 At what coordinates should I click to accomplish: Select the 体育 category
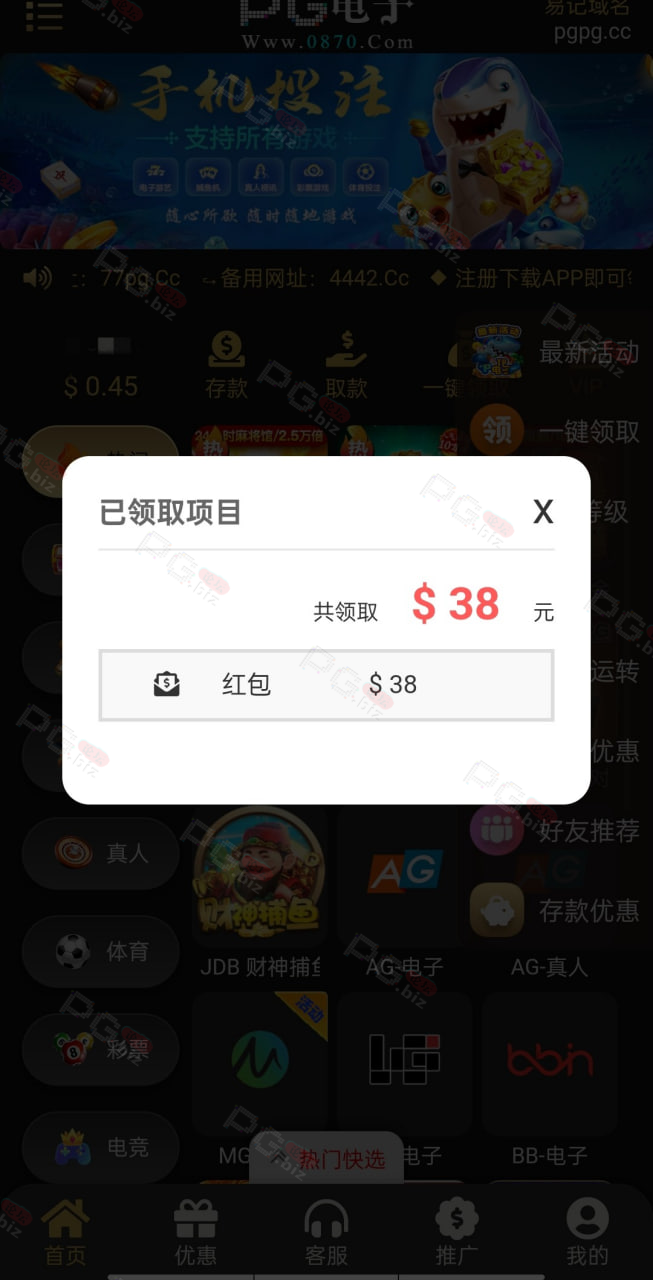coord(100,951)
